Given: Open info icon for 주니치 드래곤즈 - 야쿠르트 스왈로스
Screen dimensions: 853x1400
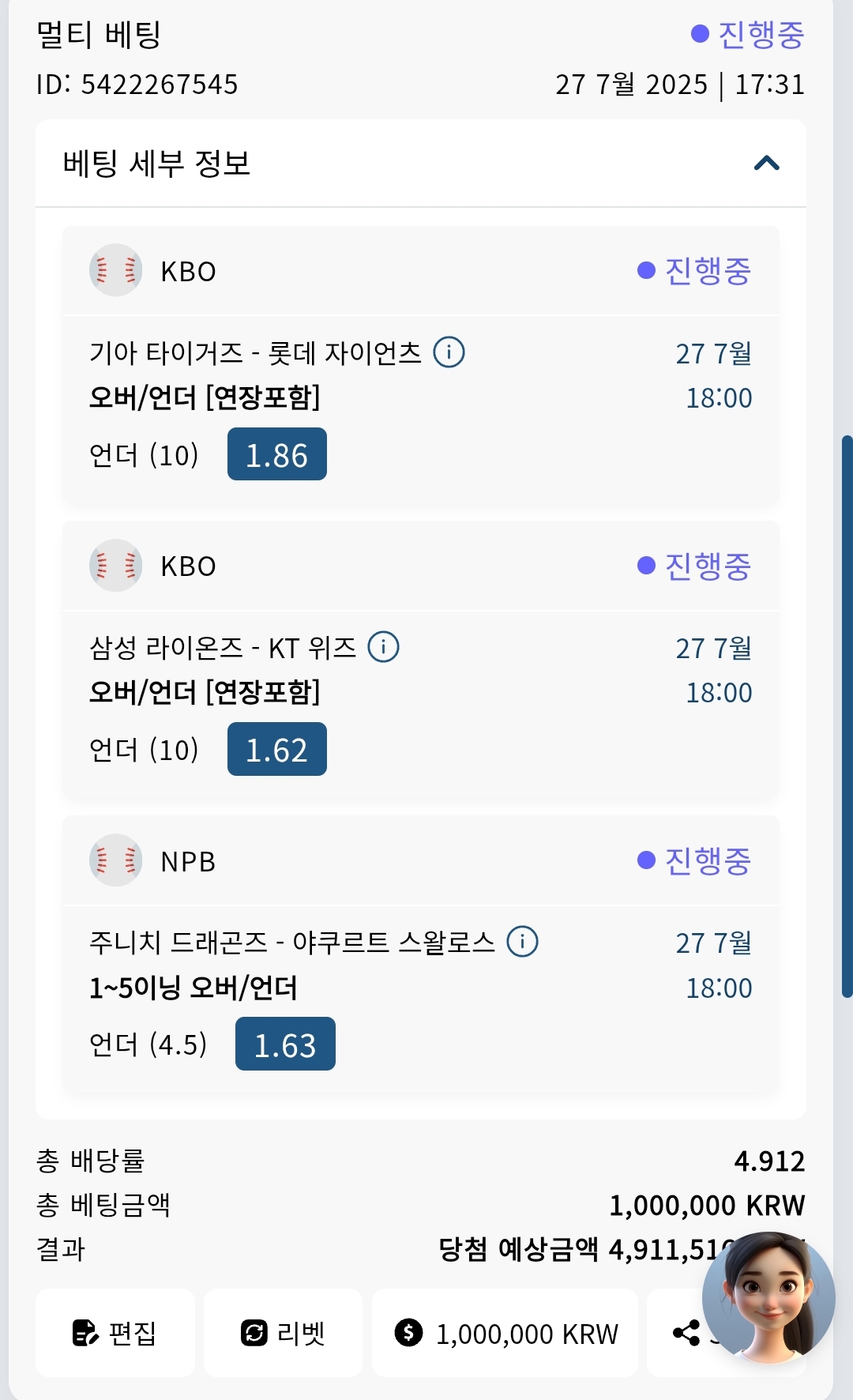Looking at the screenshot, I should [x=522, y=942].
